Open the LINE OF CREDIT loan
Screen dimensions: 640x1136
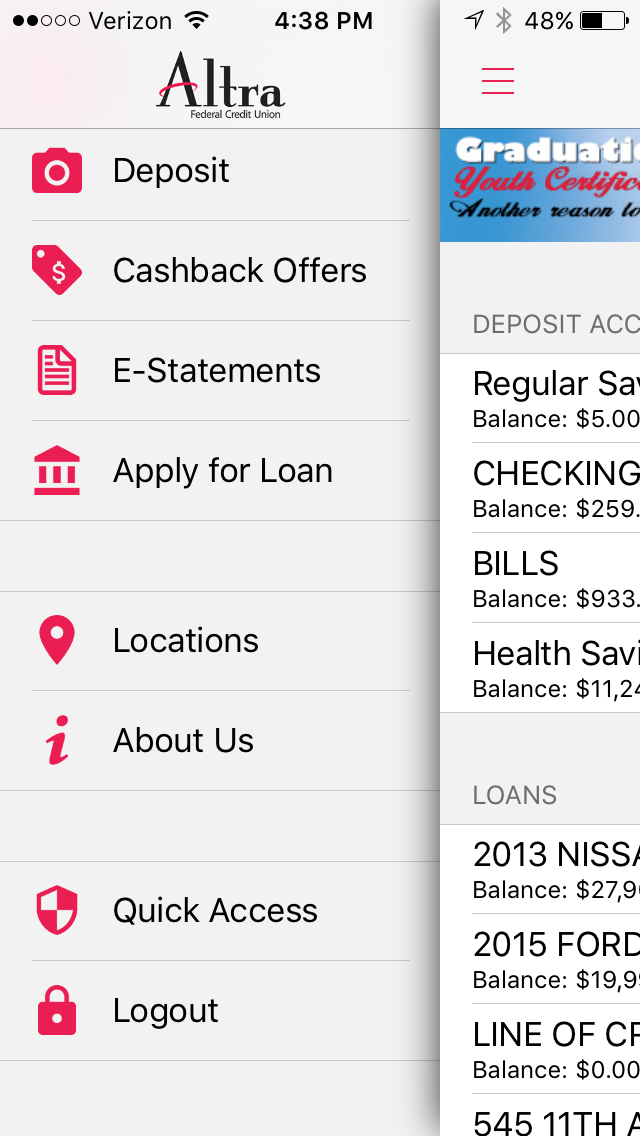pyautogui.click(x=540, y=1048)
